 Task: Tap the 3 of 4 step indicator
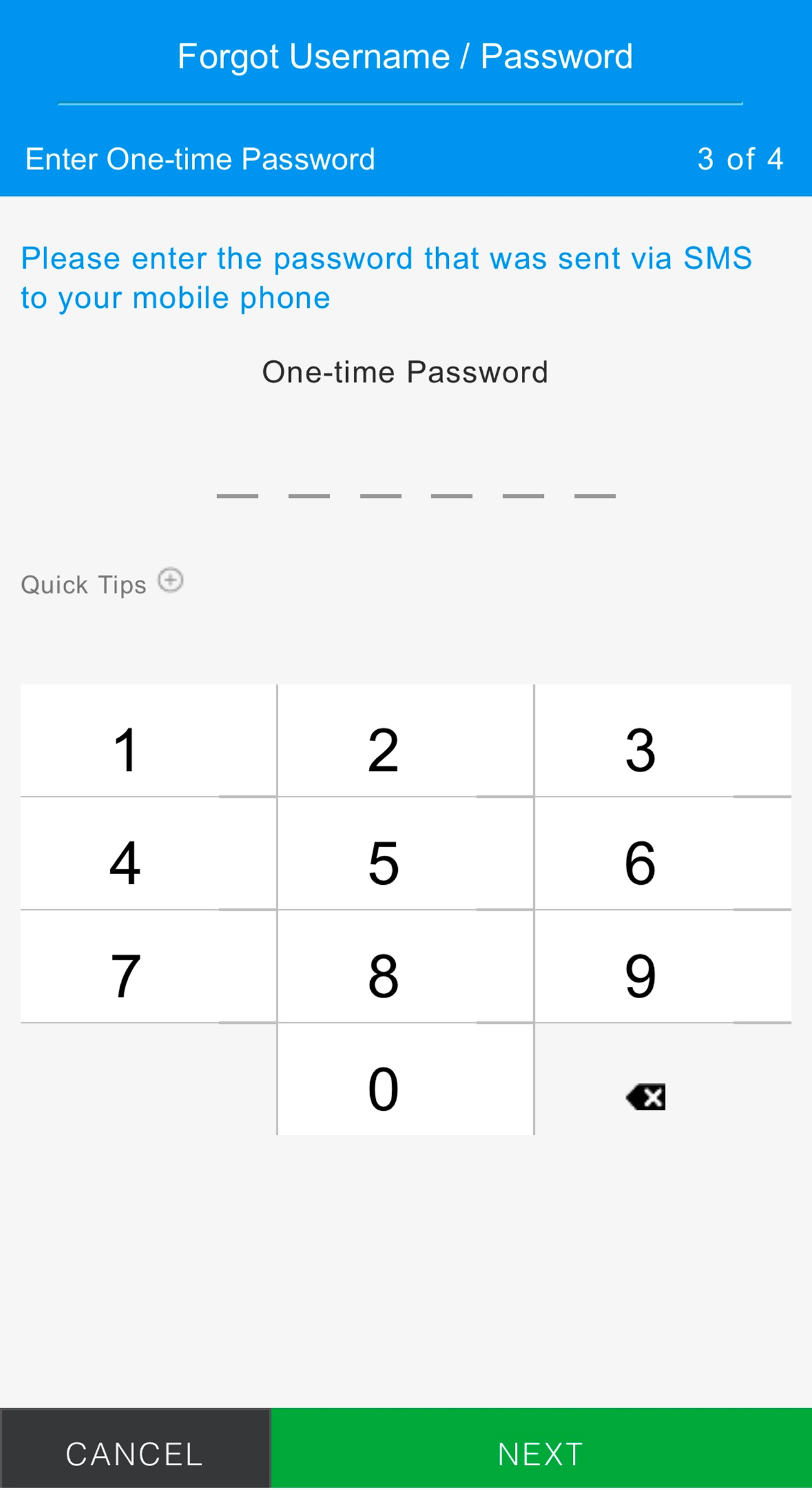(740, 158)
